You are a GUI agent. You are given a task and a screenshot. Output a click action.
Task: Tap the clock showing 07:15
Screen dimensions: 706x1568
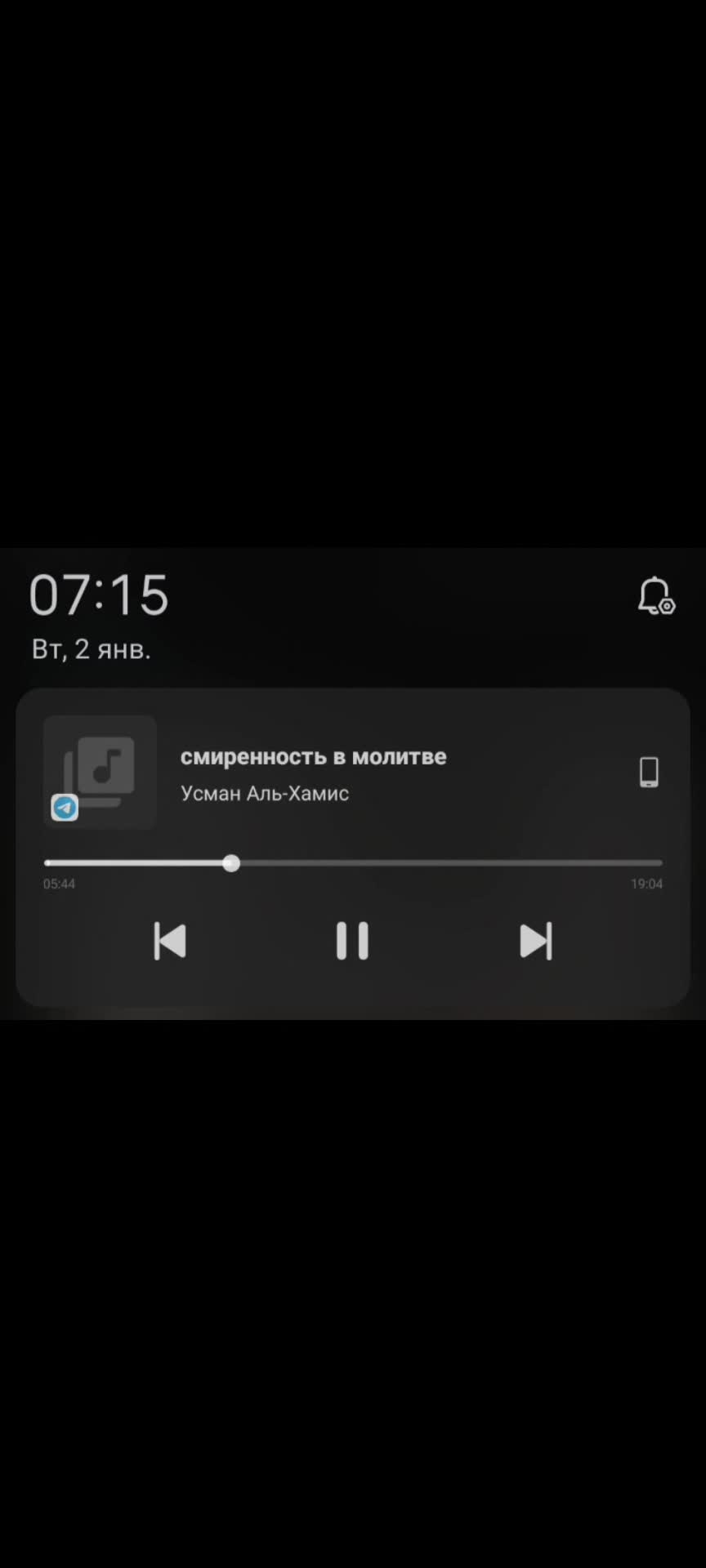click(x=98, y=595)
